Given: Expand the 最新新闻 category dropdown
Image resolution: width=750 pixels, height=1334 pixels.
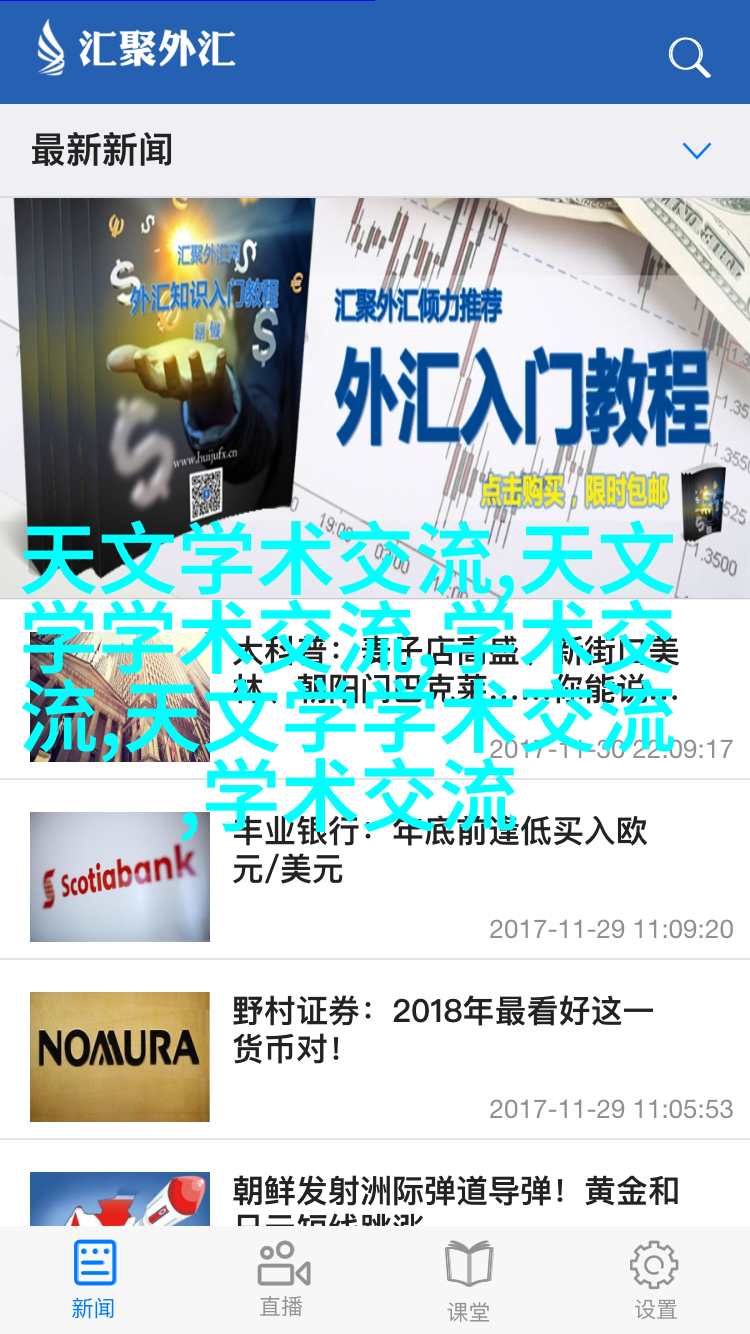Looking at the screenshot, I should coord(696,151).
